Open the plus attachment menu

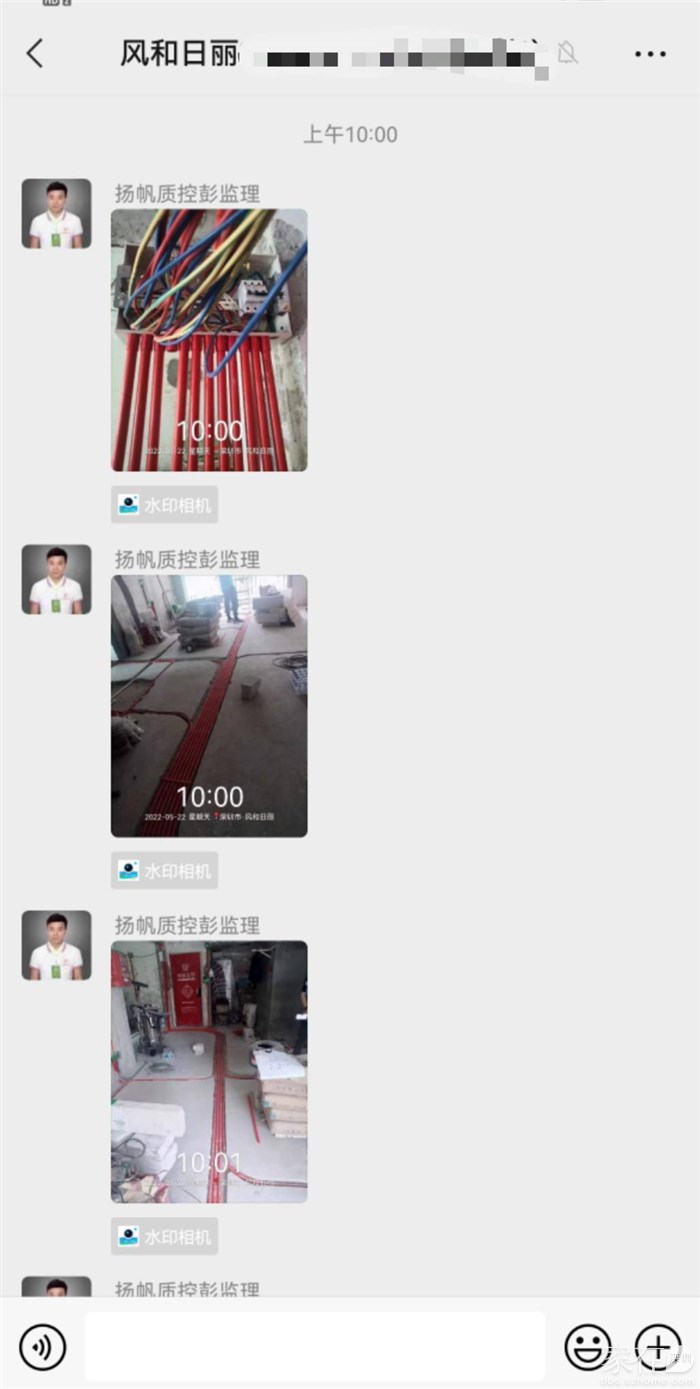pyautogui.click(x=658, y=1347)
